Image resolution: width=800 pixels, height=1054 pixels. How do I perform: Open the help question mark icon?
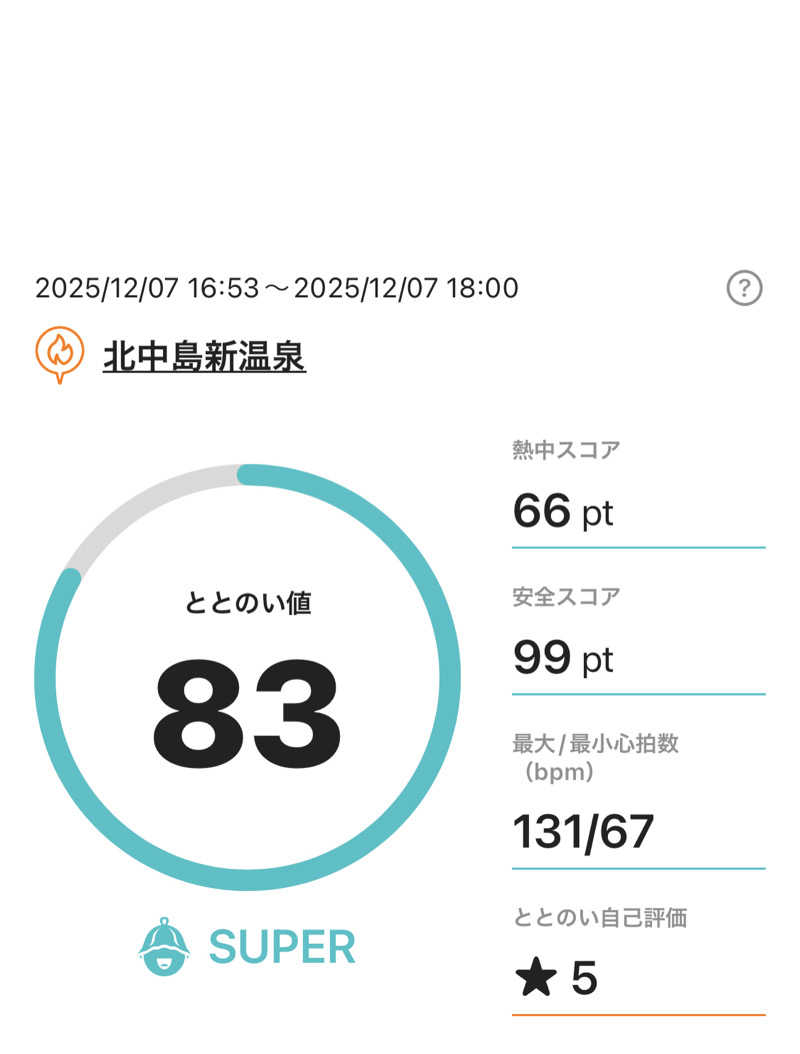(744, 289)
